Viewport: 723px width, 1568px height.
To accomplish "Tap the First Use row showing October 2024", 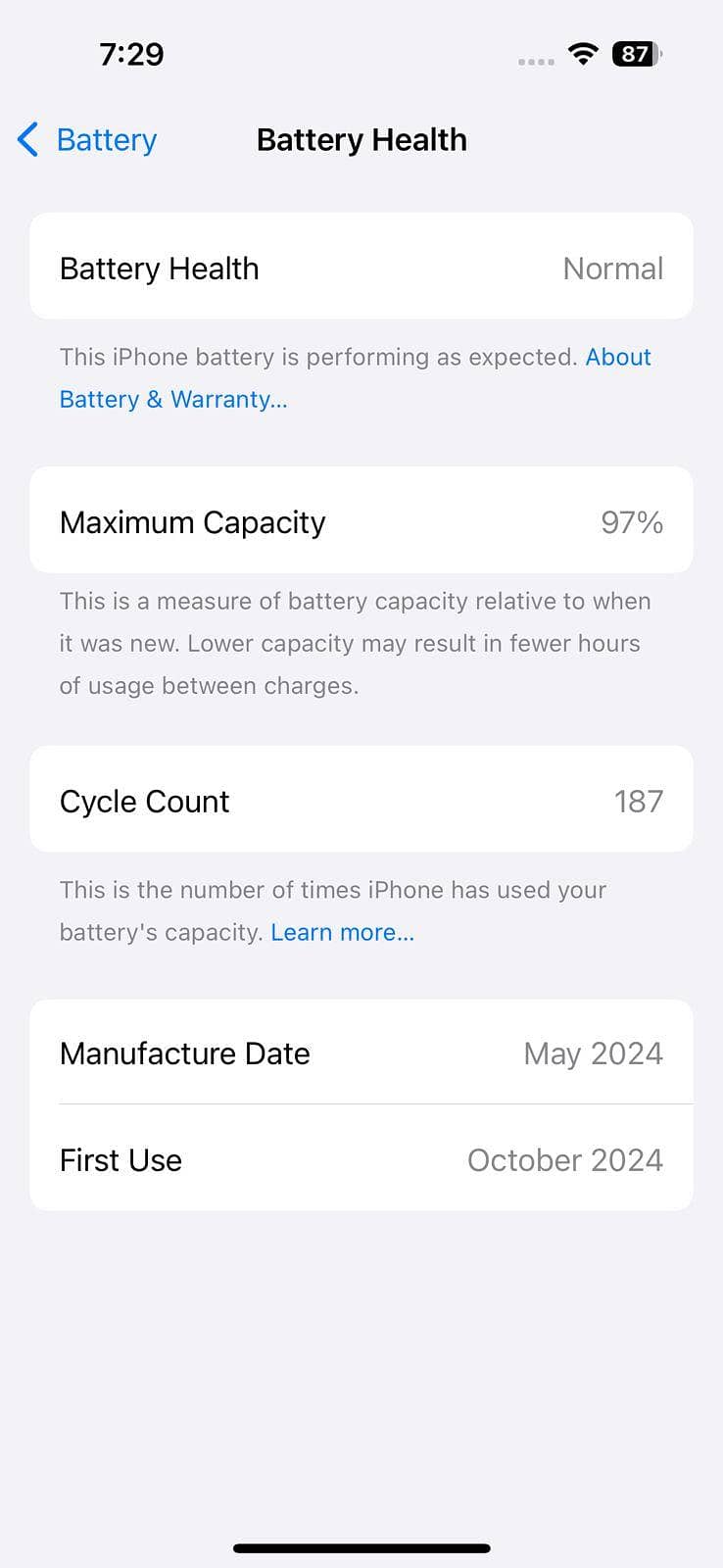I will click(361, 1159).
